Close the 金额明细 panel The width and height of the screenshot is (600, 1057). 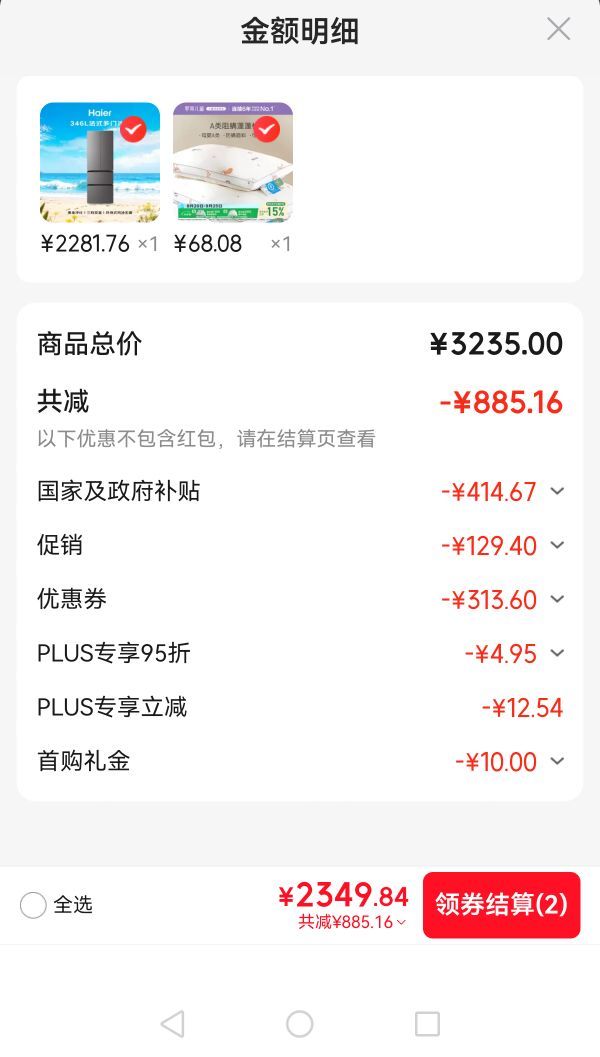click(x=558, y=30)
